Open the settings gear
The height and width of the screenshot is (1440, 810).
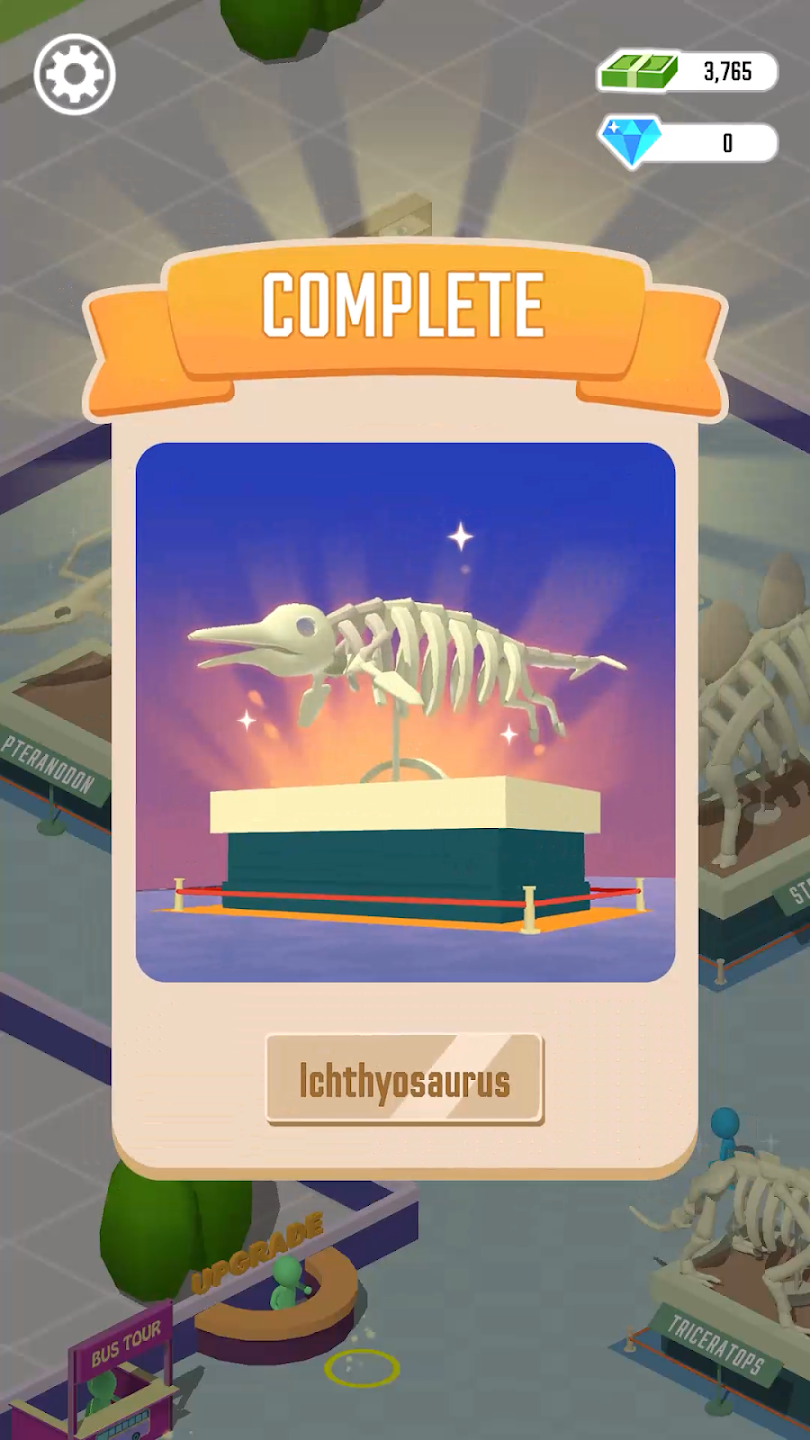75,75
